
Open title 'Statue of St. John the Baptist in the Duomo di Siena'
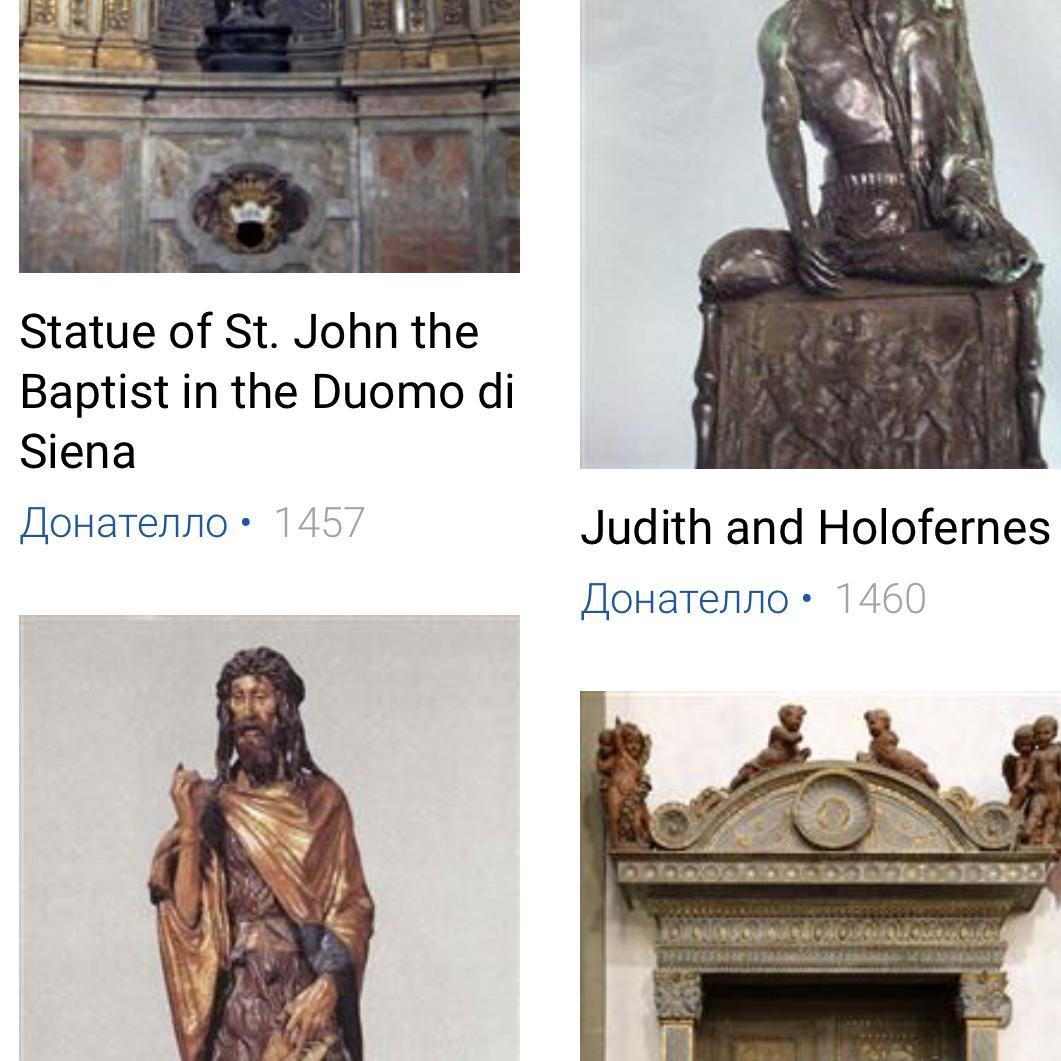[267, 391]
